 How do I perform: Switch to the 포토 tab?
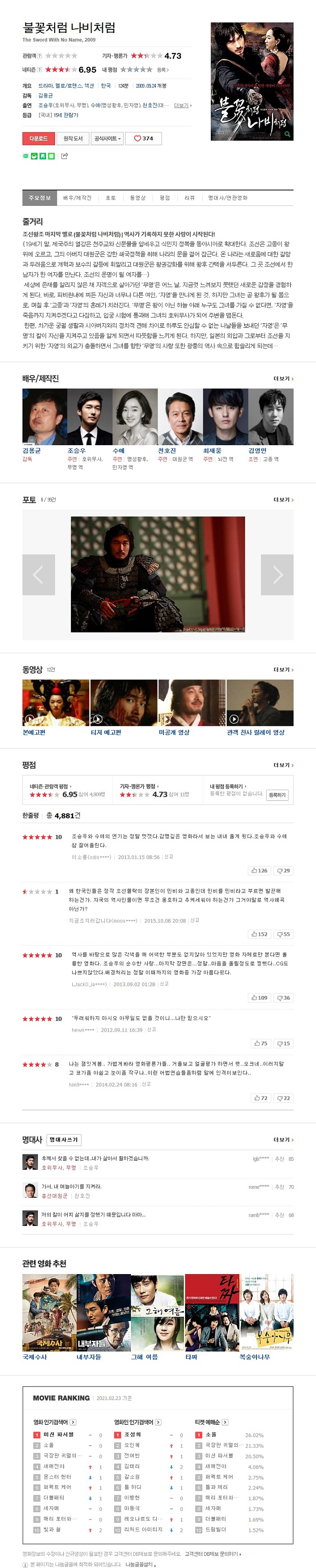[110, 198]
